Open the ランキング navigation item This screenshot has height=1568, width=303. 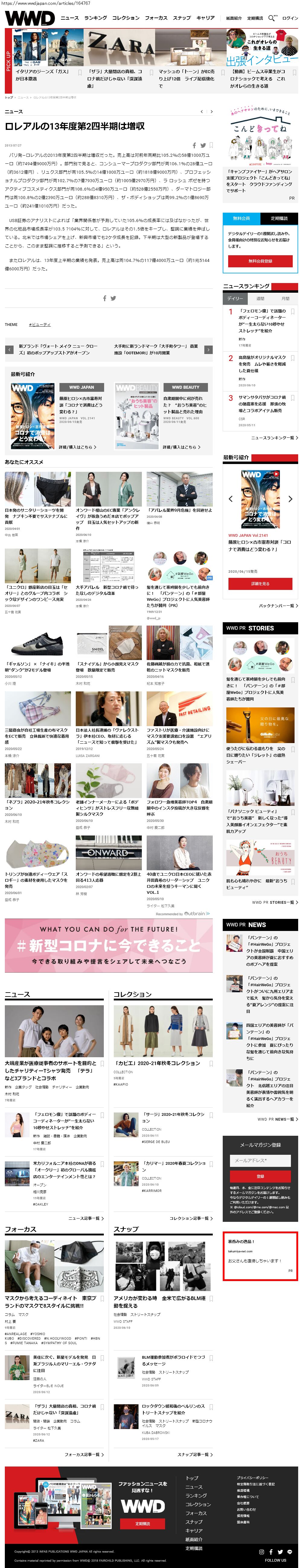(x=95, y=18)
